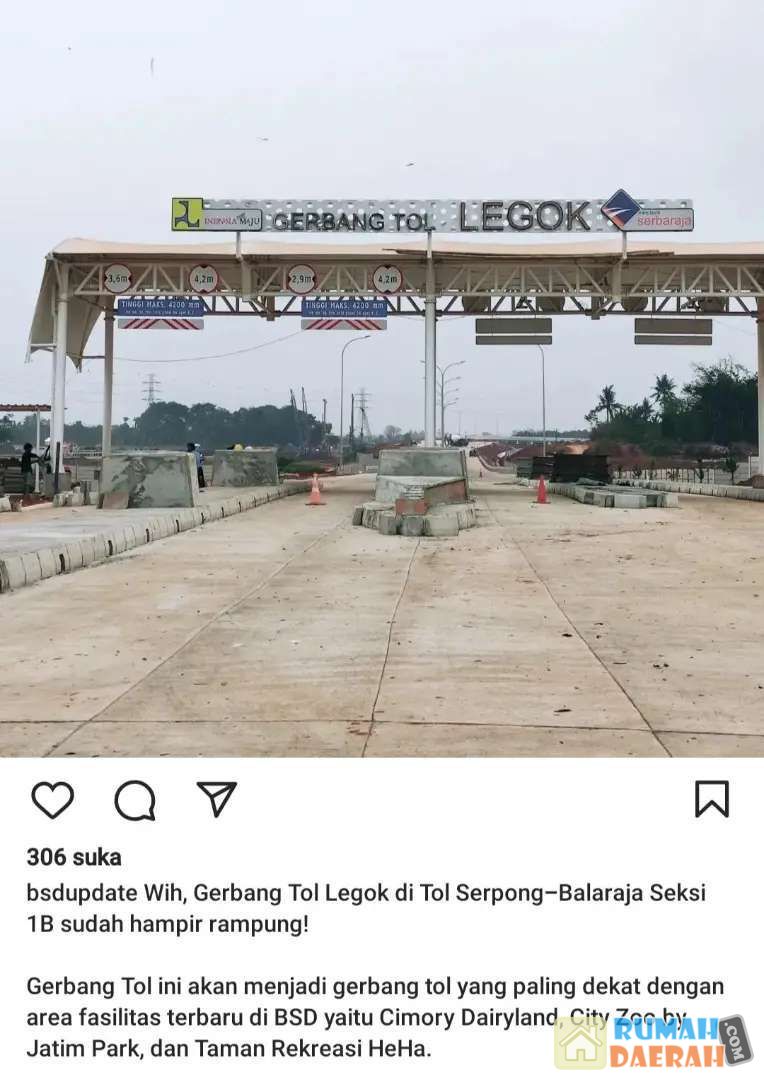Open the Gerbang Tol Legok photo
This screenshot has height=1080, width=764.
382,380
